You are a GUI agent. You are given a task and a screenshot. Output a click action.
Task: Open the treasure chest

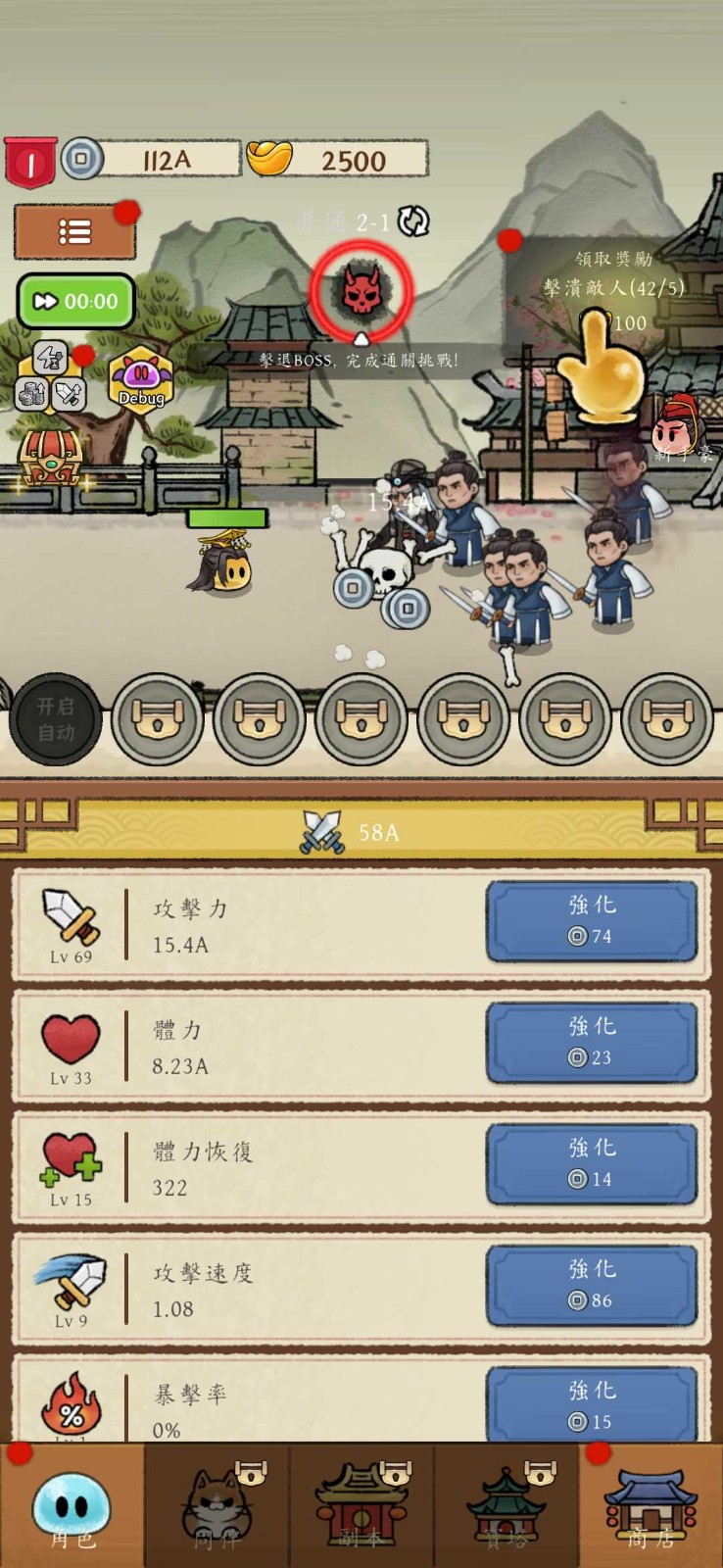(x=51, y=458)
